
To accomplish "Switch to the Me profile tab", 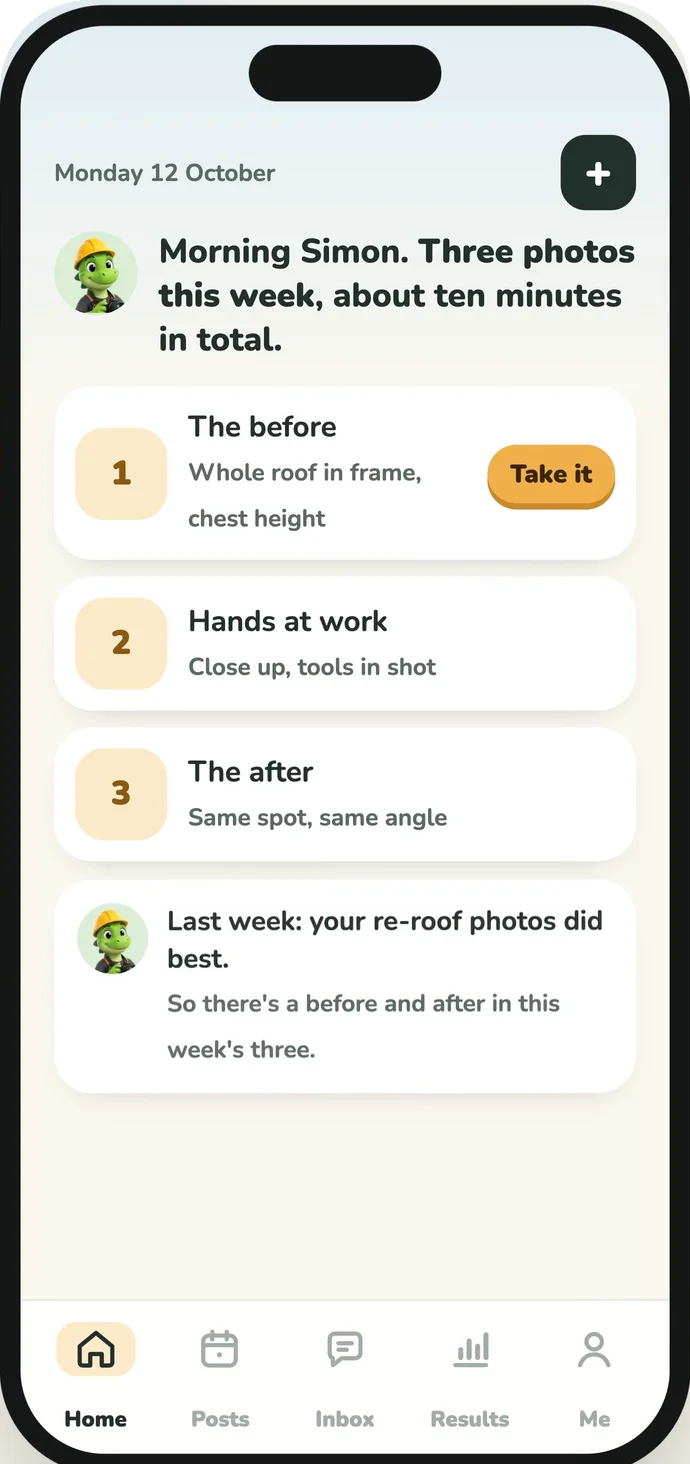I will pos(594,1375).
